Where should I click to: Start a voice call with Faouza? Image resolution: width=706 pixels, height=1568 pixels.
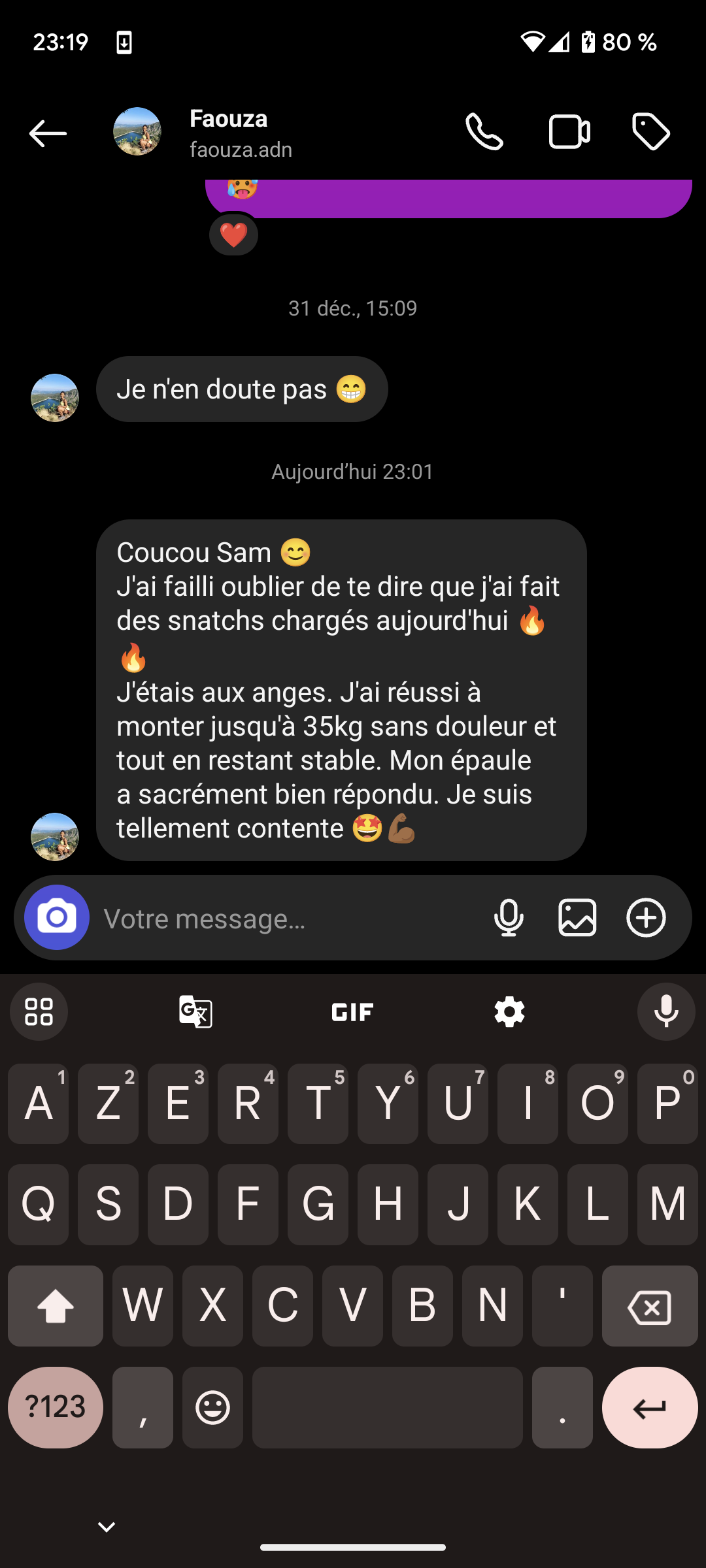pos(484,132)
